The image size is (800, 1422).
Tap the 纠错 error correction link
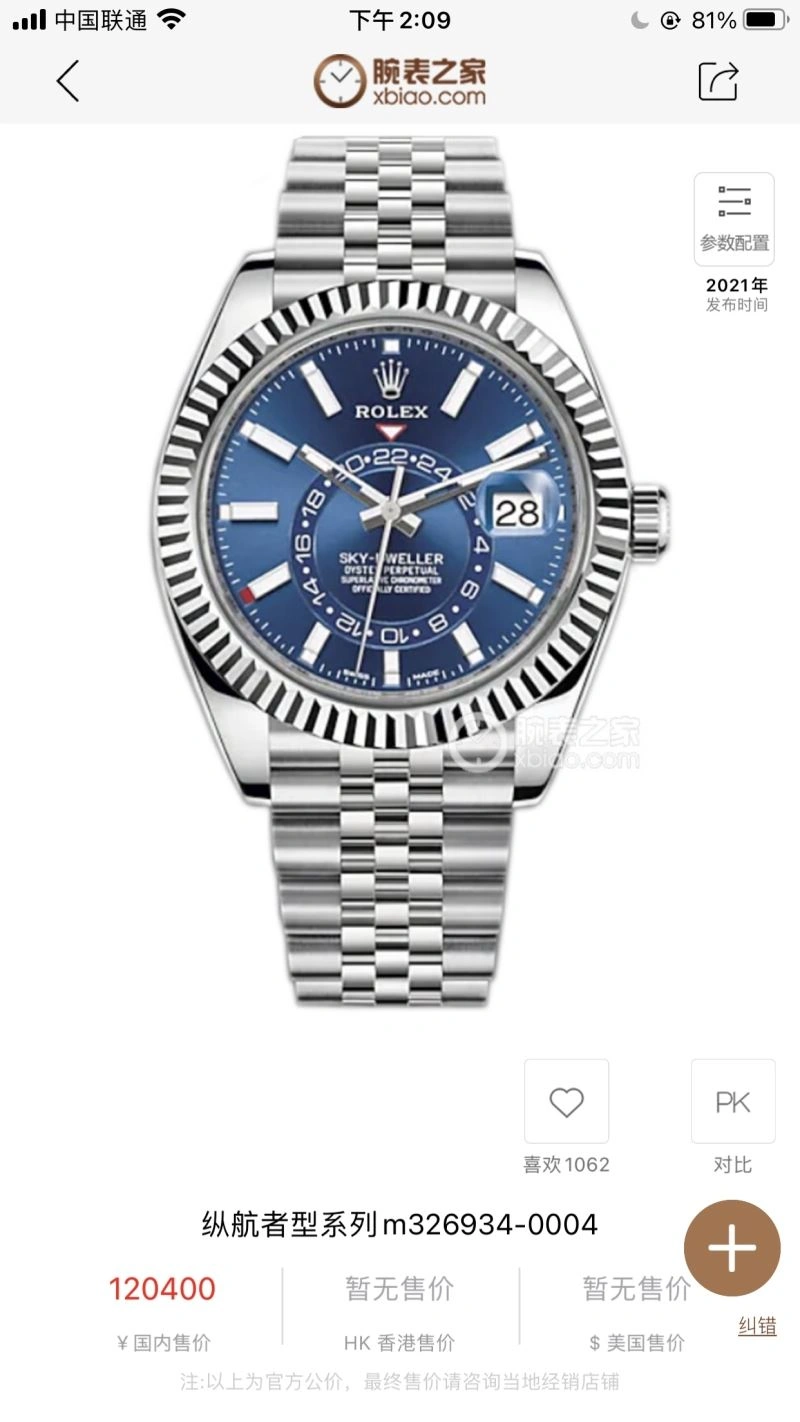[757, 1326]
